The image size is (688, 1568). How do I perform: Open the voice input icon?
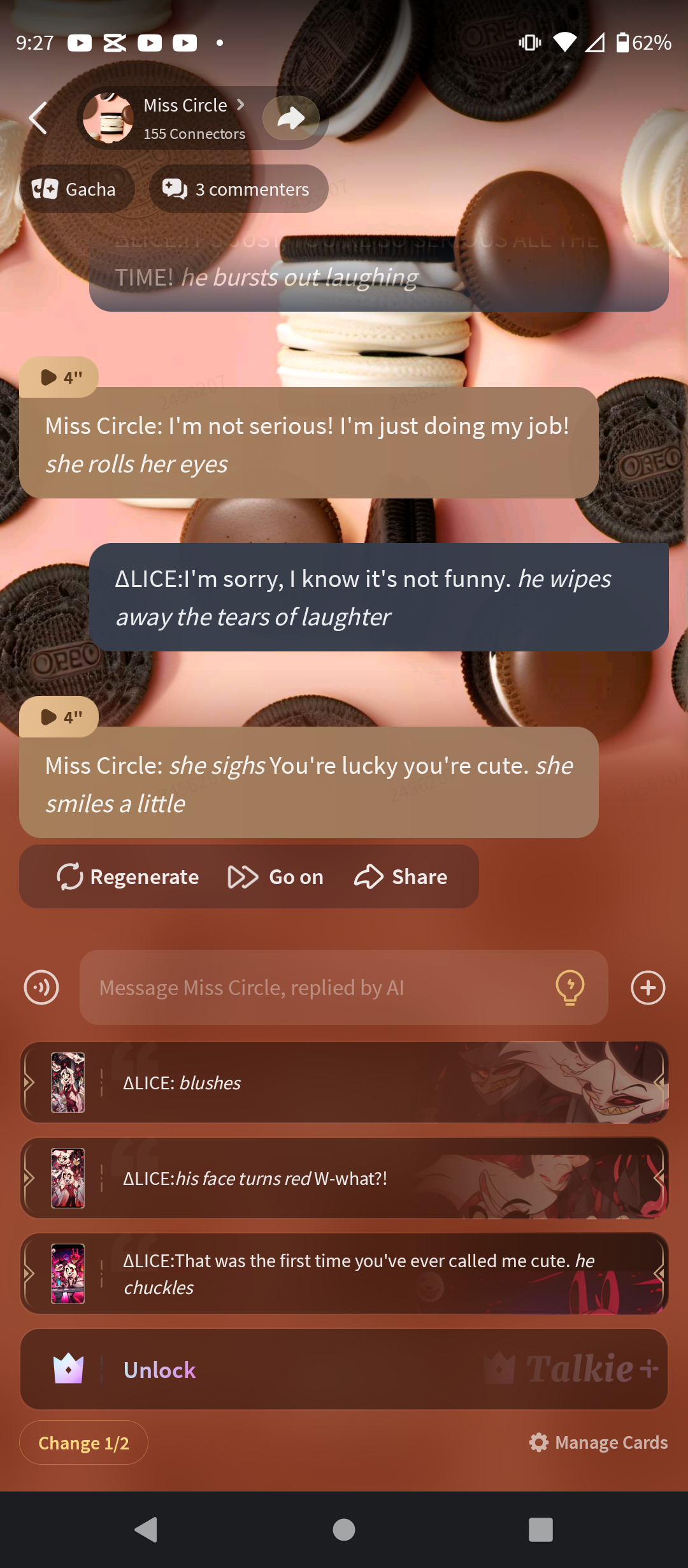(41, 987)
